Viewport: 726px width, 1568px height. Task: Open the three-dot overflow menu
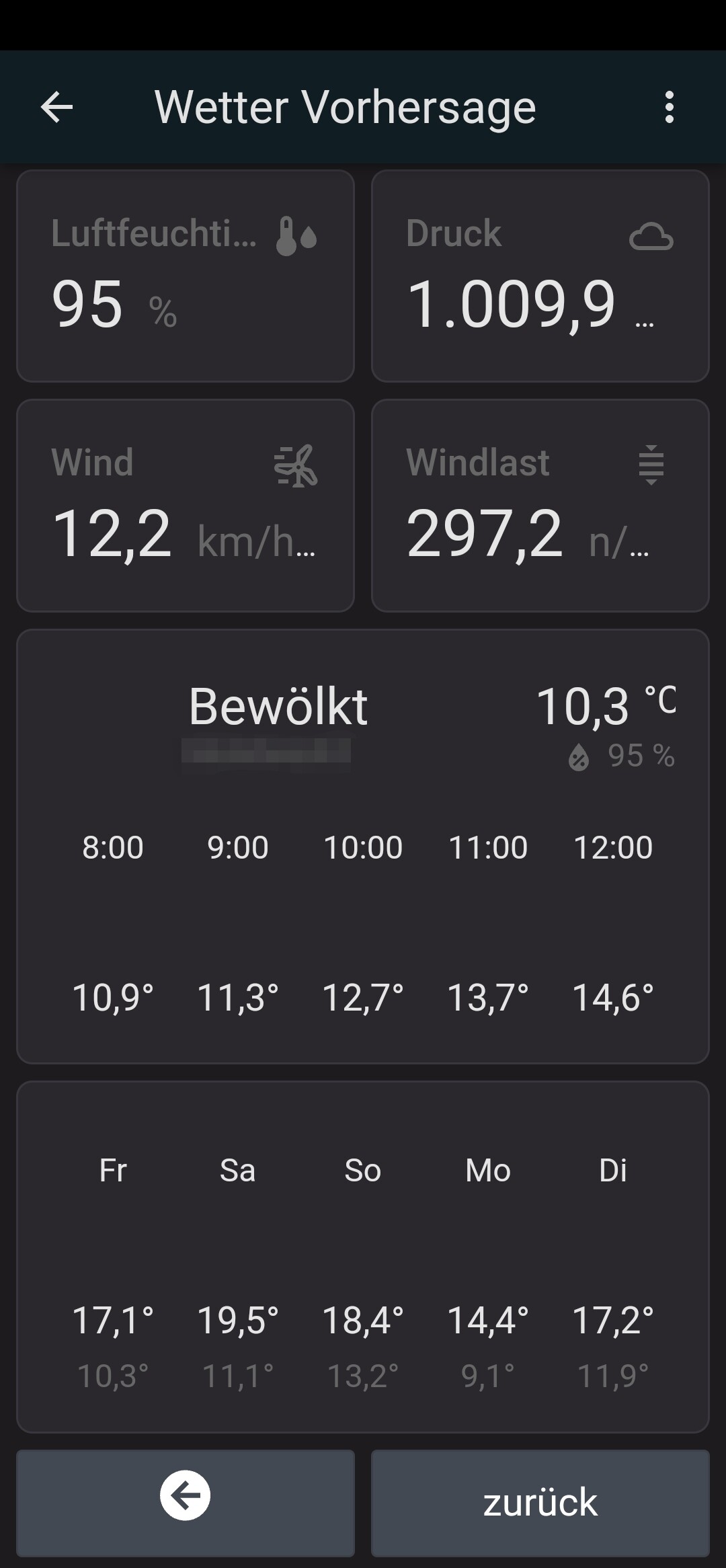(x=670, y=108)
